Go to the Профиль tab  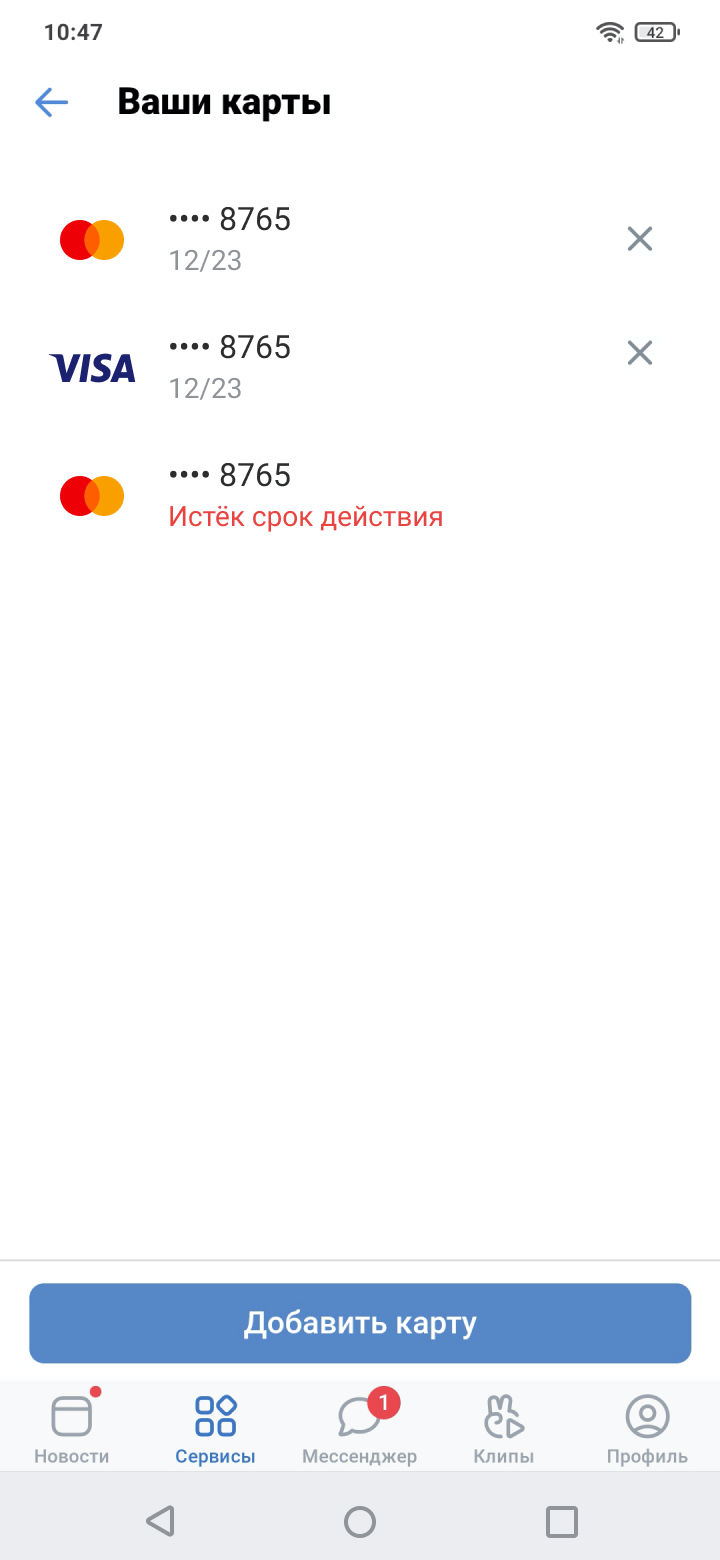647,1430
